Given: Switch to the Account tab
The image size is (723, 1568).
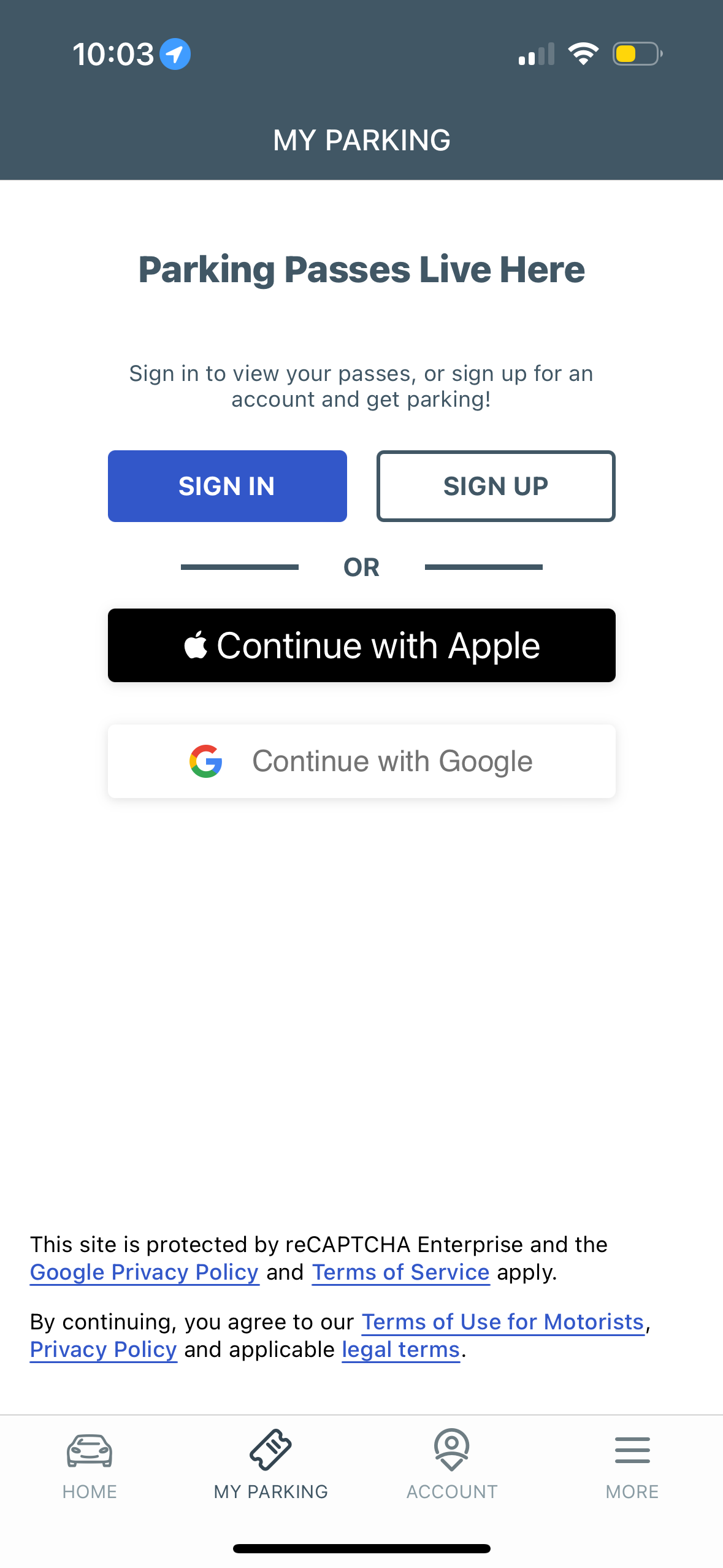Looking at the screenshot, I should (452, 1466).
